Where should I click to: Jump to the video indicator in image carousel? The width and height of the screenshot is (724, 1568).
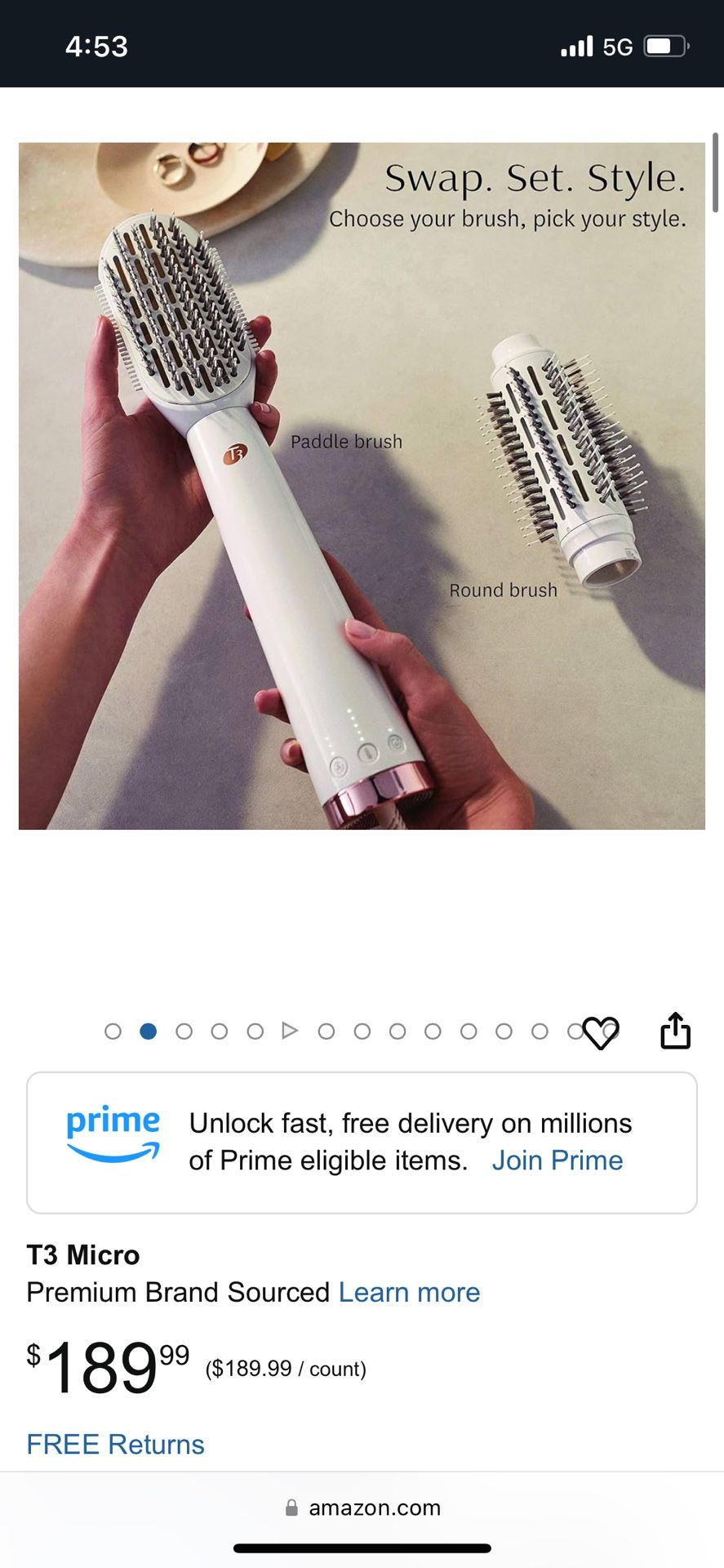click(289, 1031)
